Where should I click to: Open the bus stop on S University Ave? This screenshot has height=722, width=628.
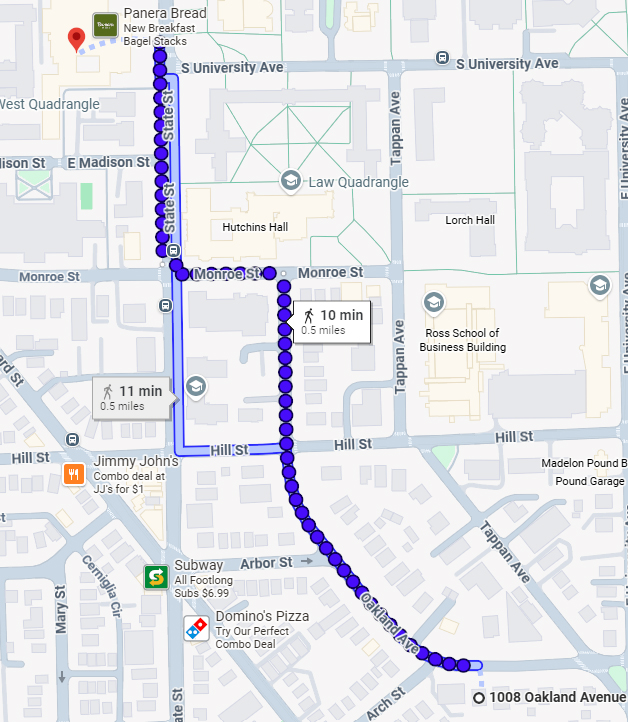pyautogui.click(x=441, y=57)
